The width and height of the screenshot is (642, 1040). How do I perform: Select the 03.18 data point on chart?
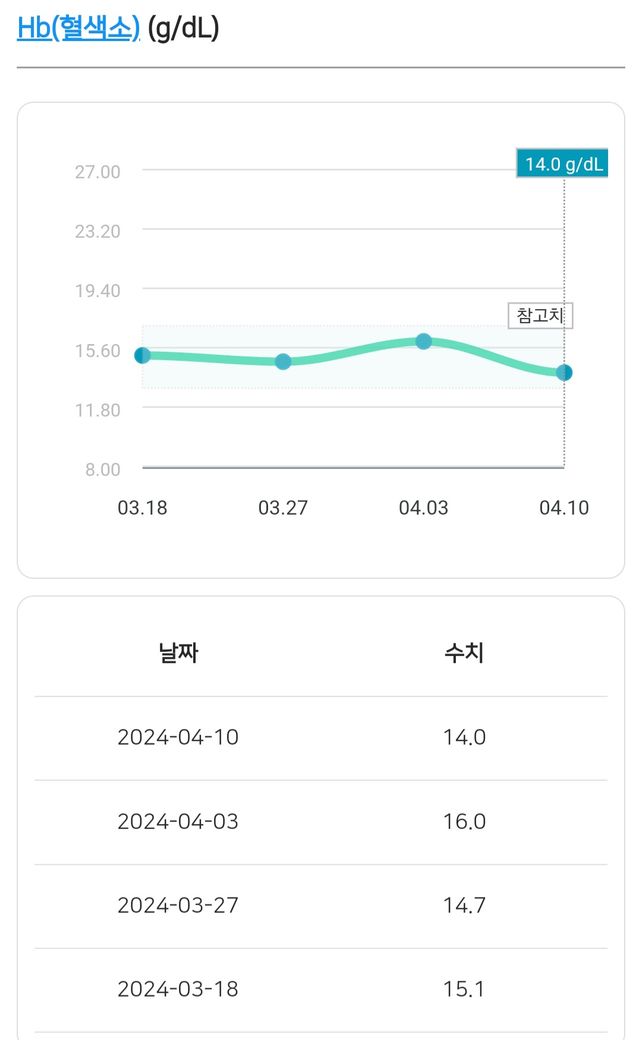click(x=142, y=356)
